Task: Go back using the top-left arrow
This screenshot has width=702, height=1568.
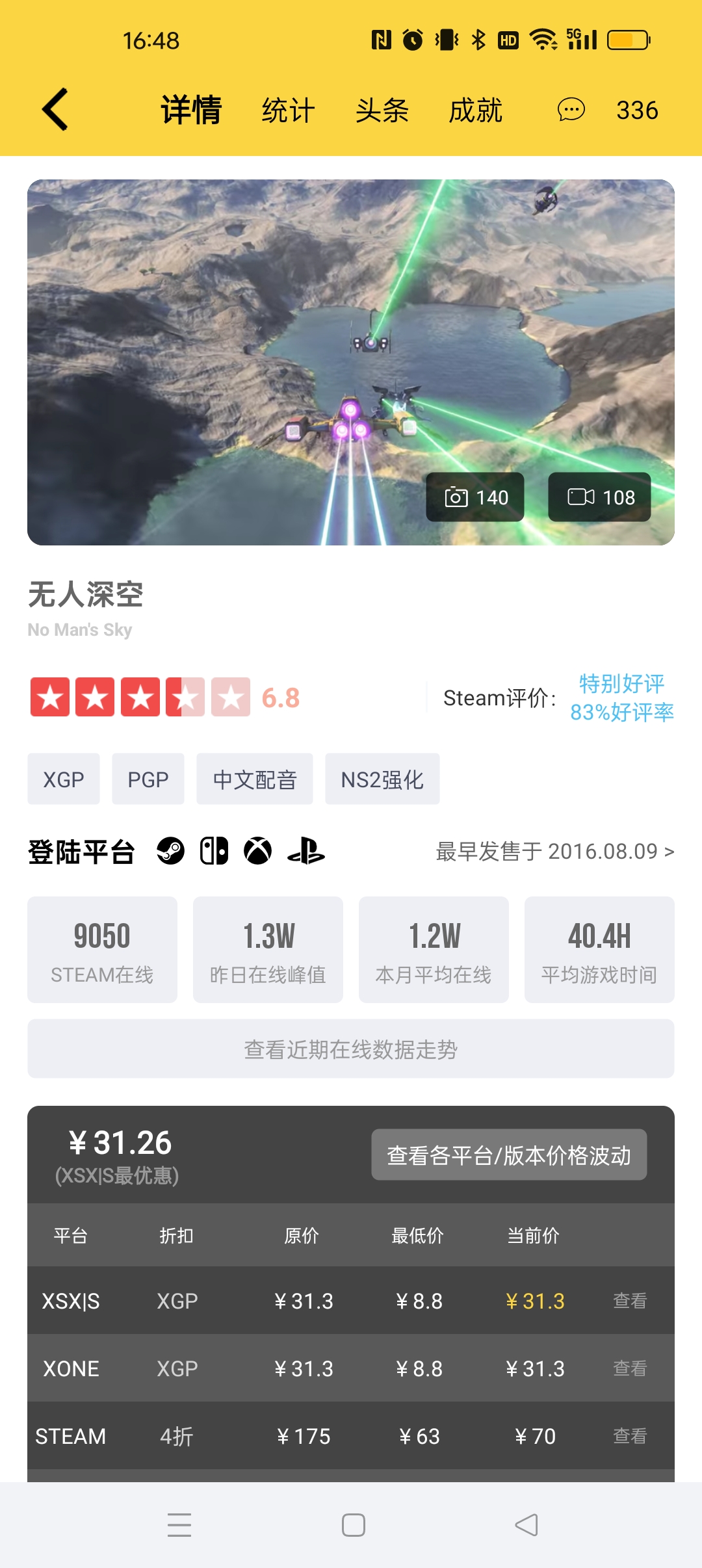Action: click(56, 109)
